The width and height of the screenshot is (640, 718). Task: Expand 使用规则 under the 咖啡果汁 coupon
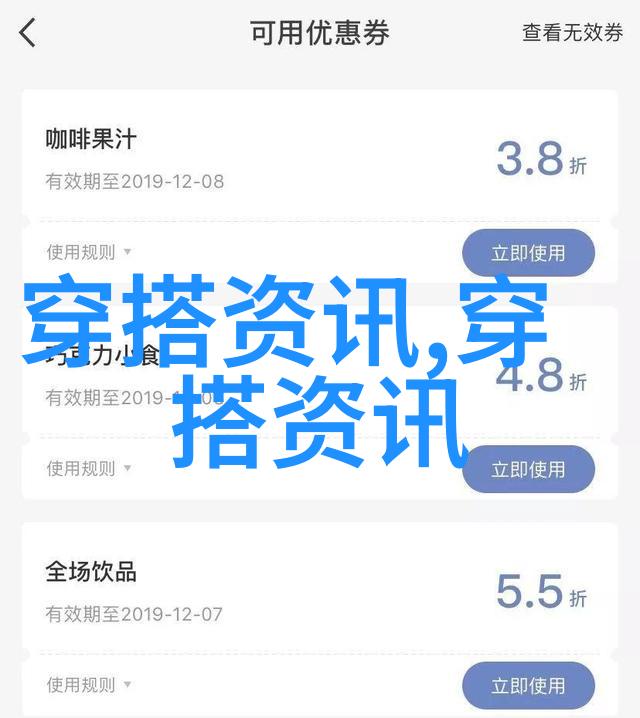point(88,253)
